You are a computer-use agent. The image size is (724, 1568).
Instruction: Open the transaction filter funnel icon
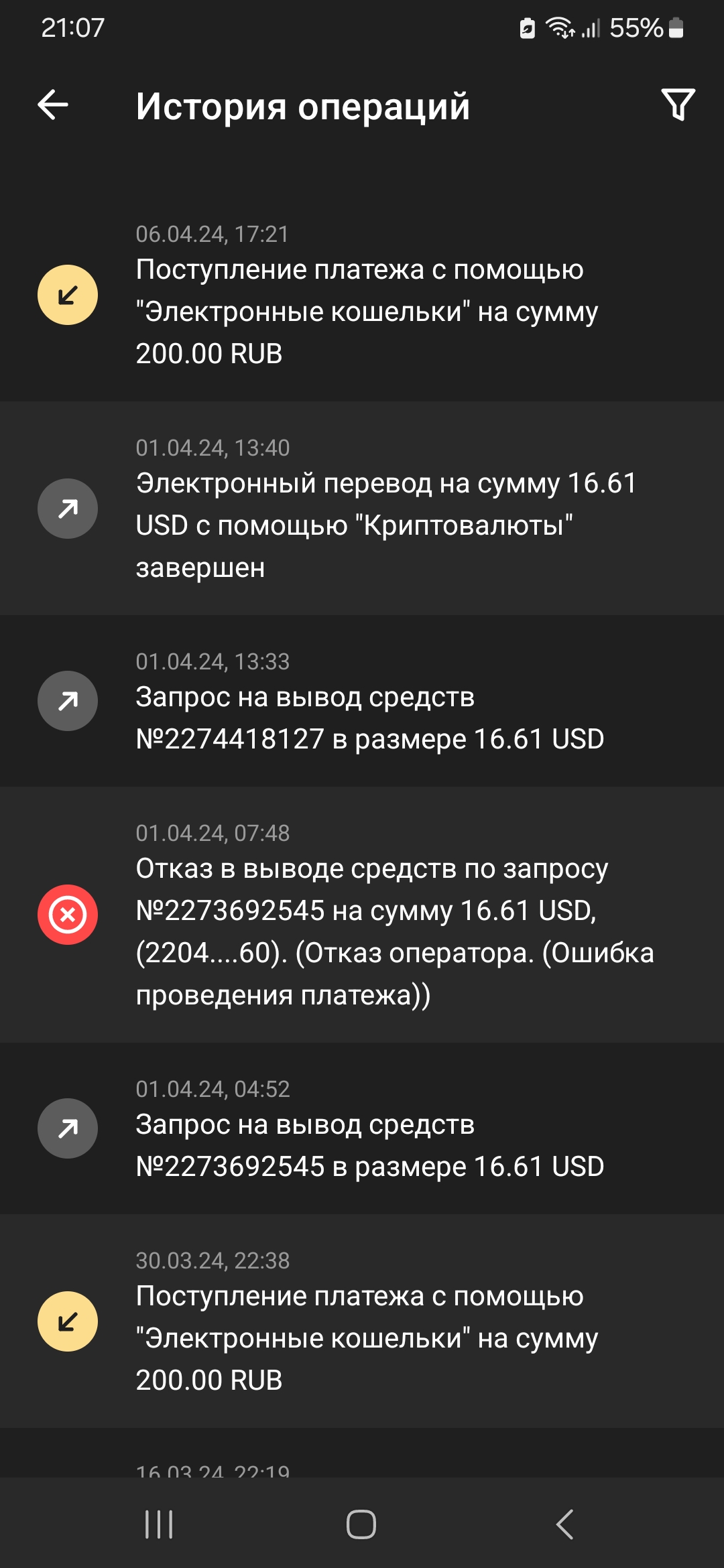677,104
